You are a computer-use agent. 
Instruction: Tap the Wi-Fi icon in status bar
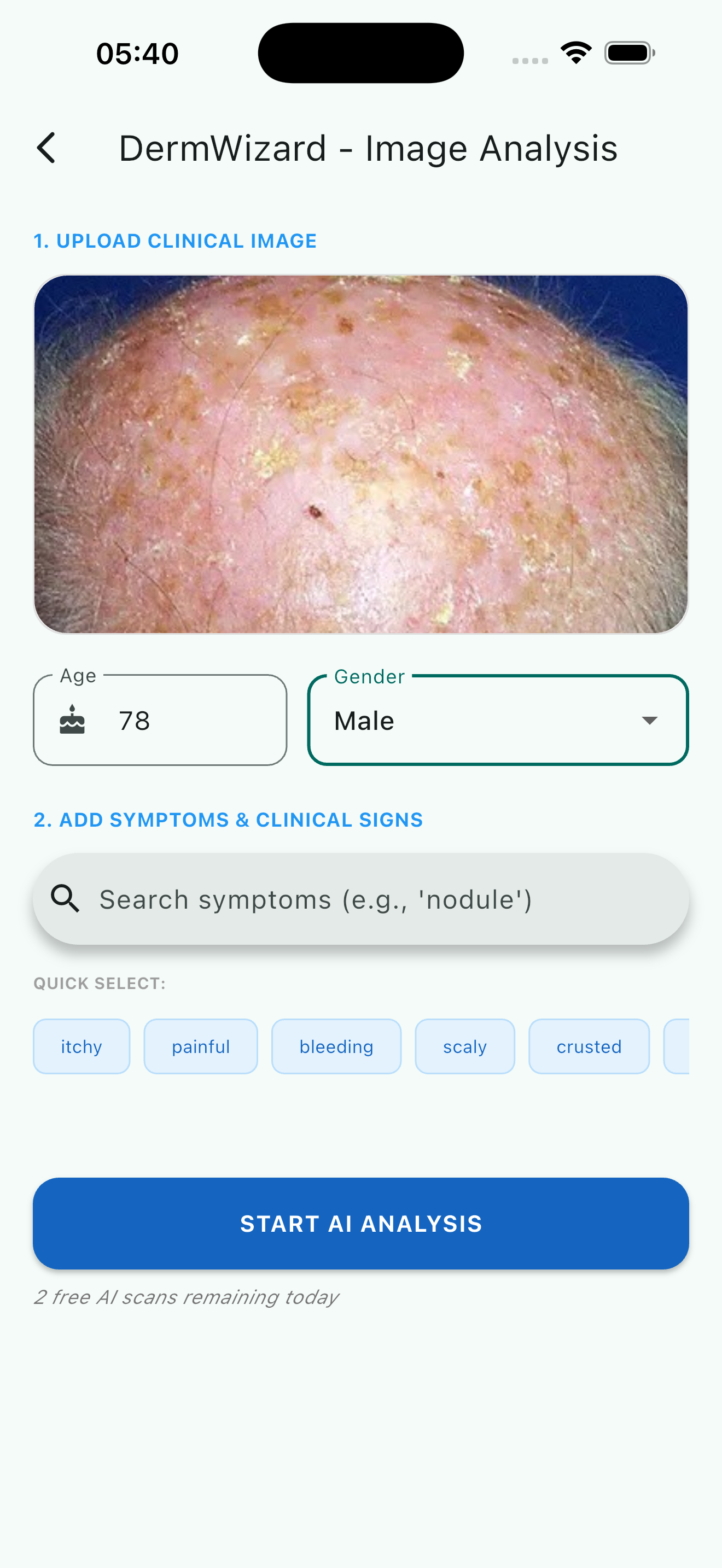tap(575, 52)
